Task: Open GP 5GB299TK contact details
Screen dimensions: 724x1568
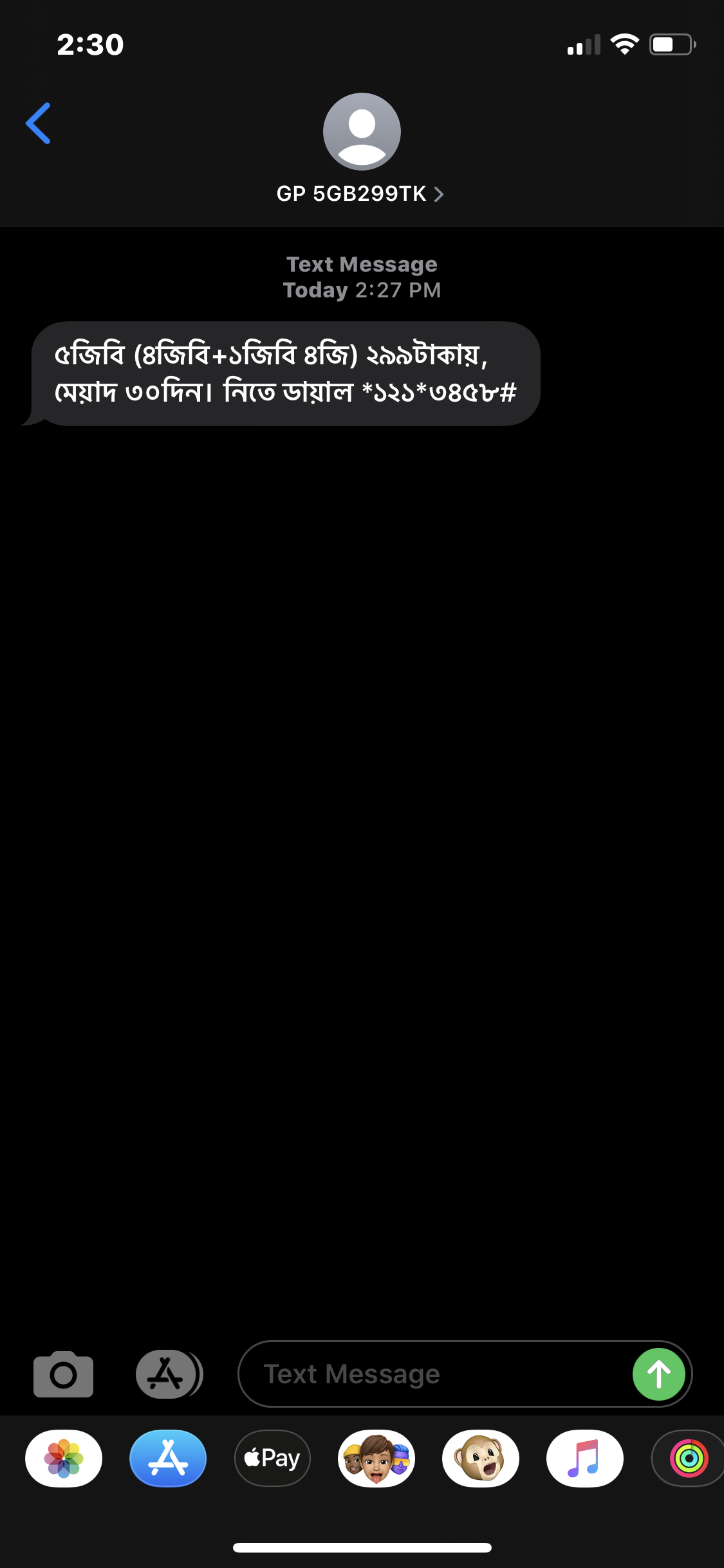Action: pyautogui.click(x=360, y=193)
